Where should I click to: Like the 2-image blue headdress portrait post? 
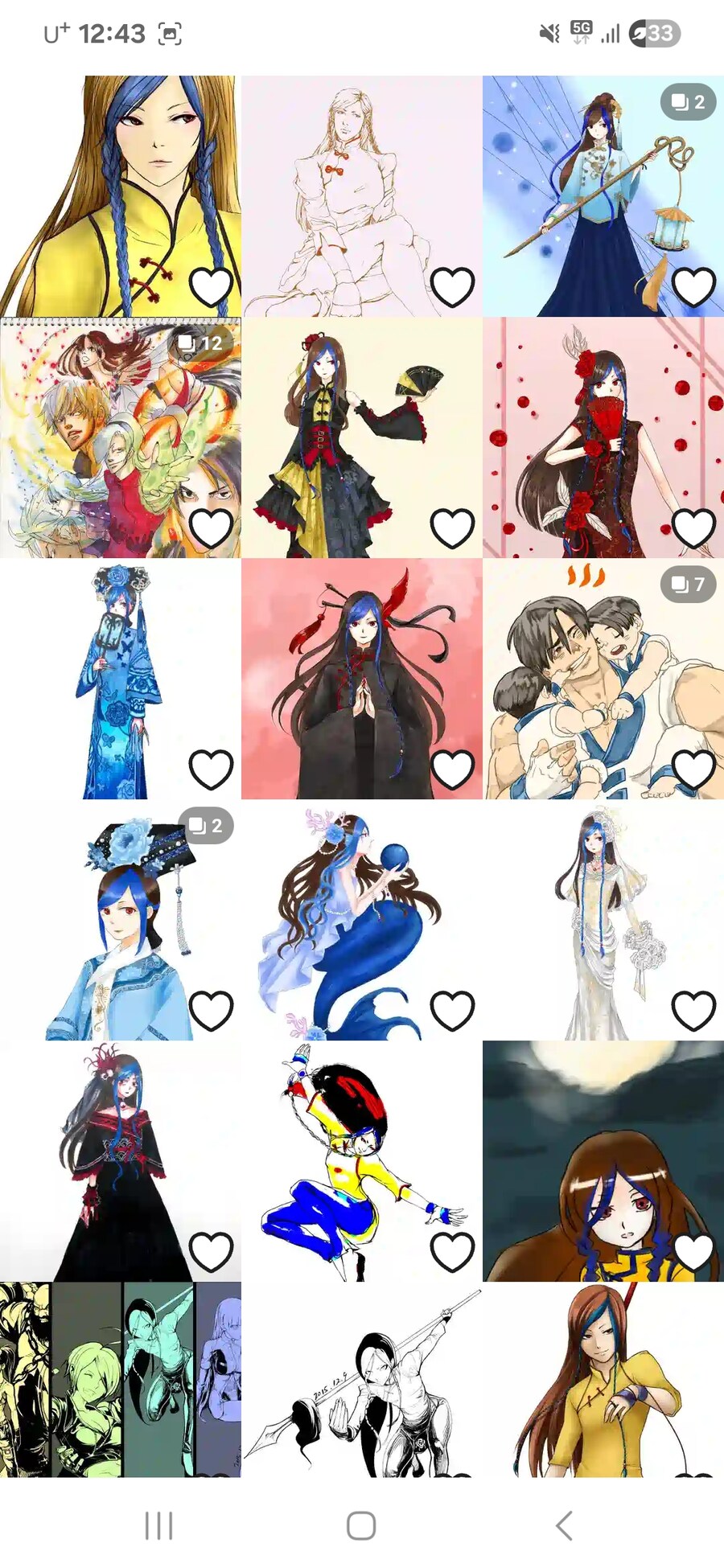coord(211,1011)
